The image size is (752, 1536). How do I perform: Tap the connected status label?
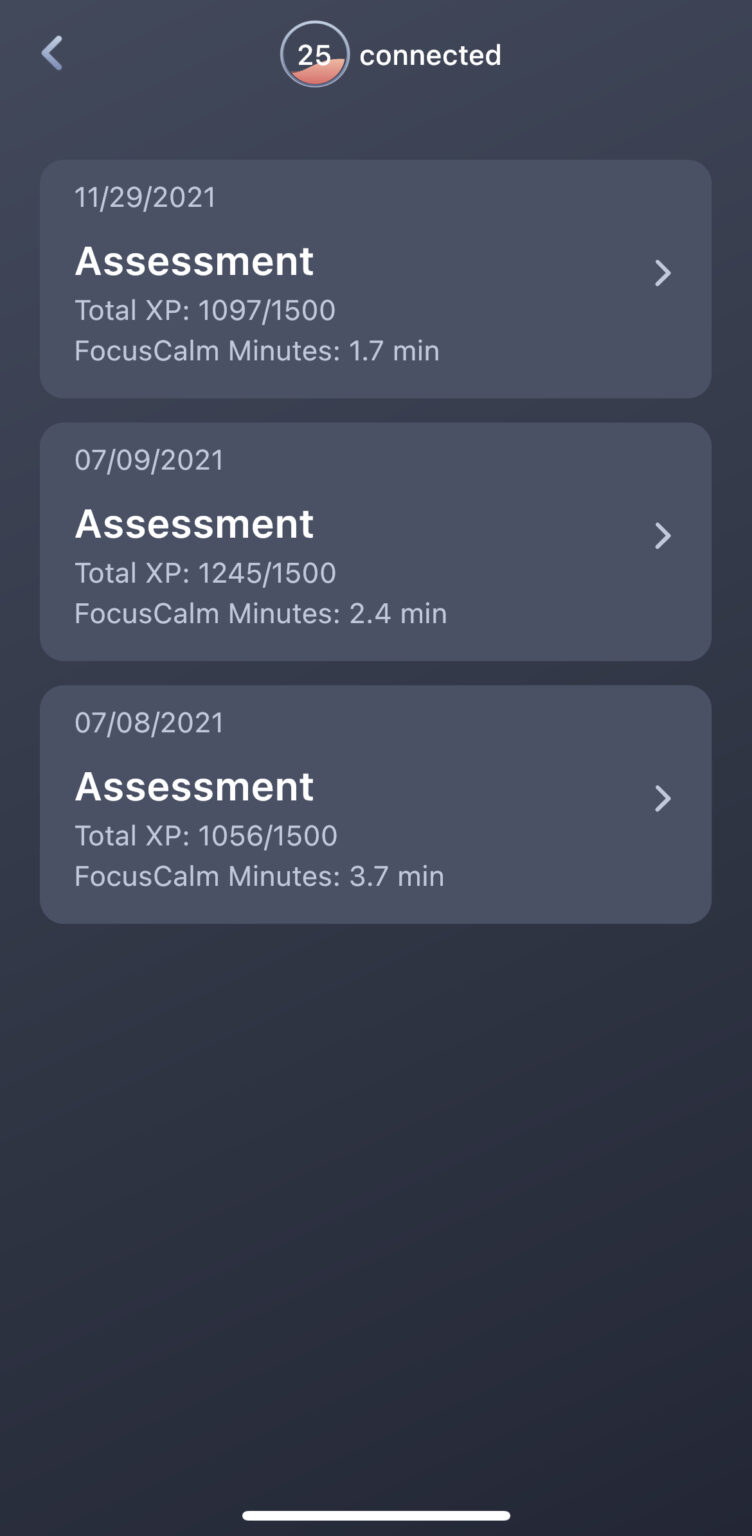[x=430, y=55]
